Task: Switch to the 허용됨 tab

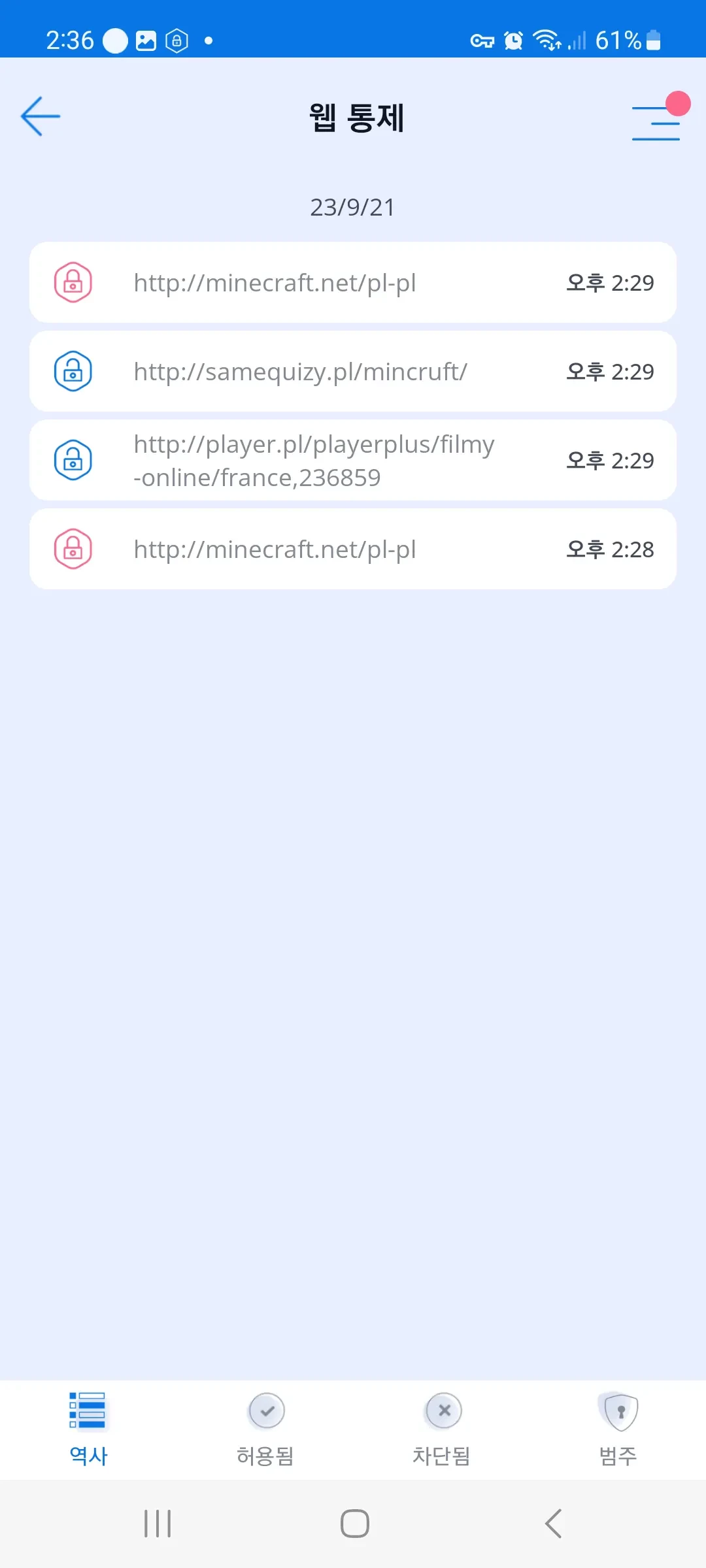Action: tap(265, 1428)
